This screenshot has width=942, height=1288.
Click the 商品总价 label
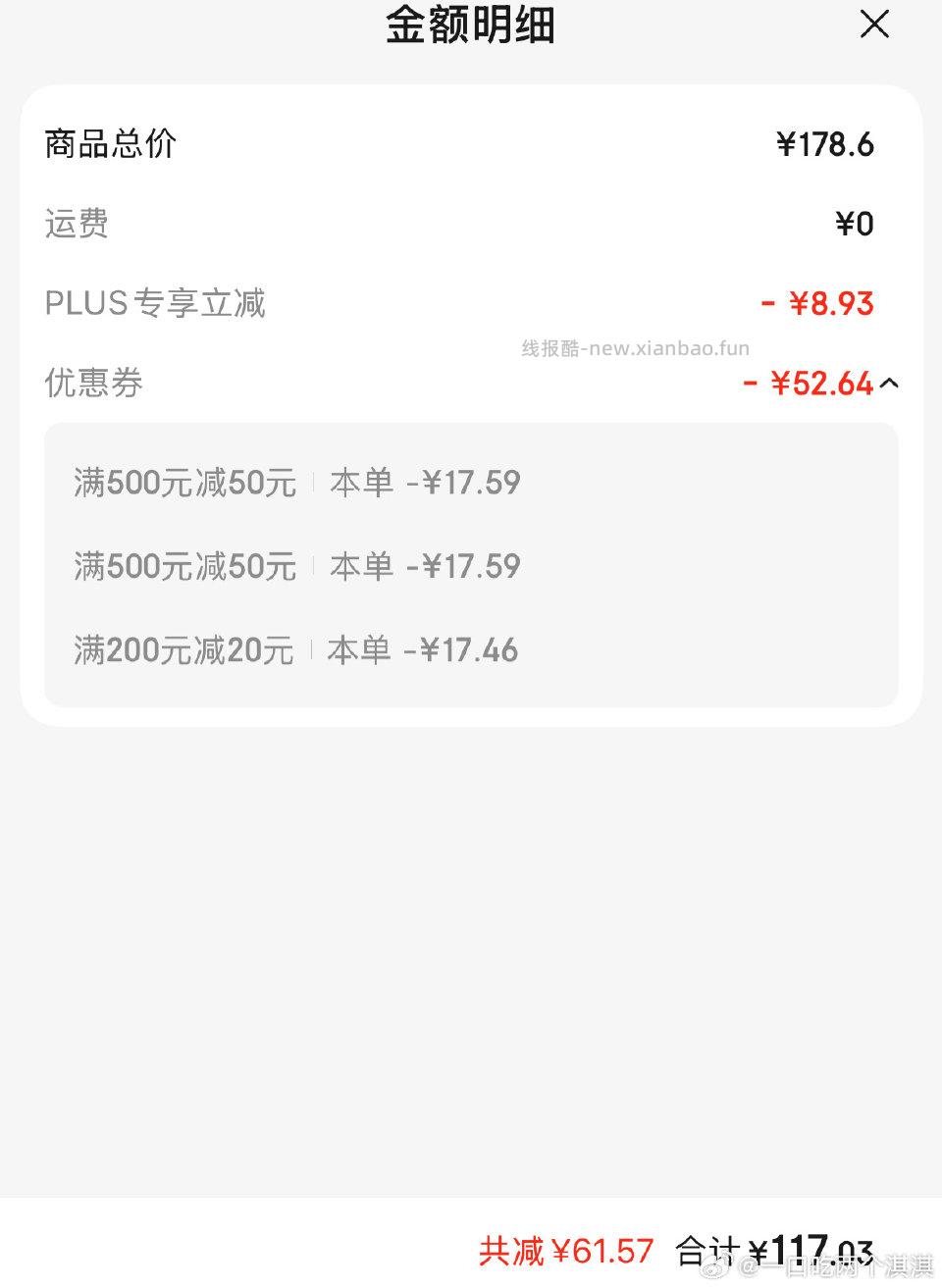pos(109,143)
